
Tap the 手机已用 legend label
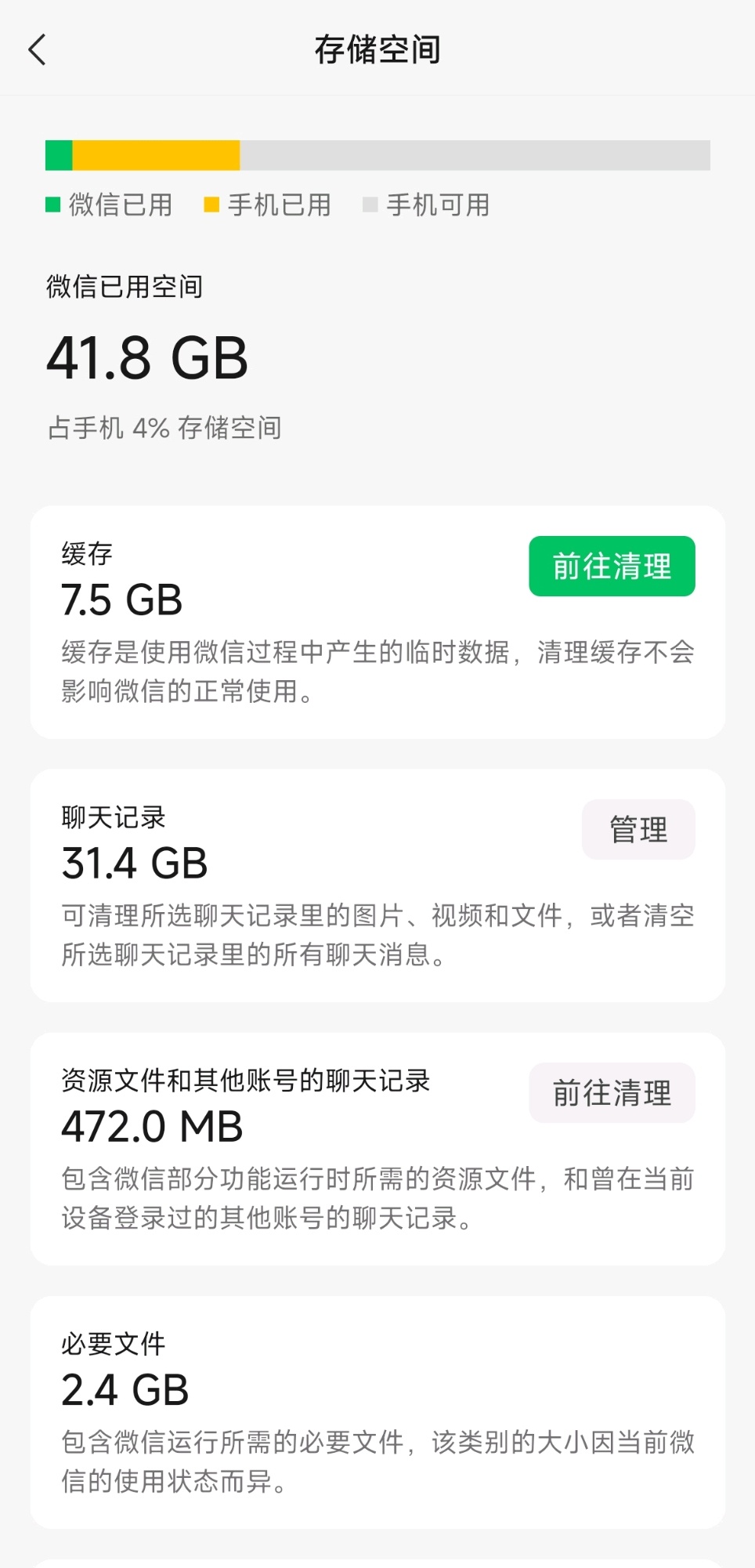(278, 205)
